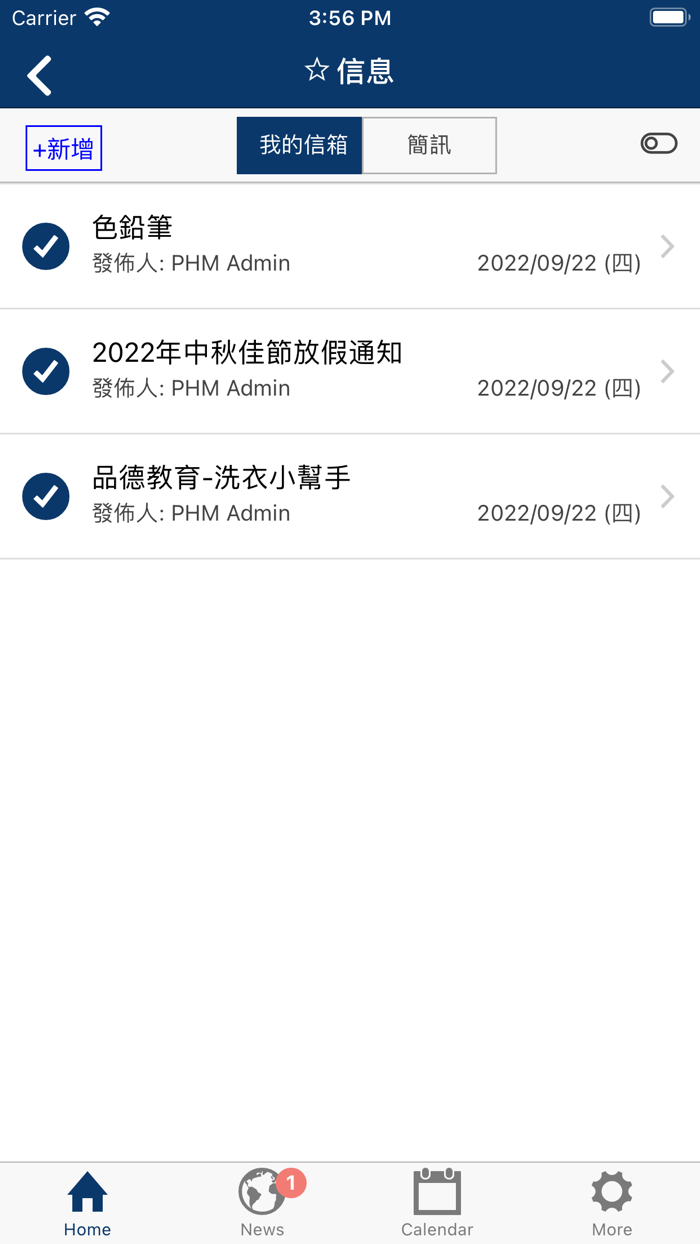Image resolution: width=700 pixels, height=1244 pixels.
Task: Switch to the 簡訊 tab
Action: click(429, 146)
